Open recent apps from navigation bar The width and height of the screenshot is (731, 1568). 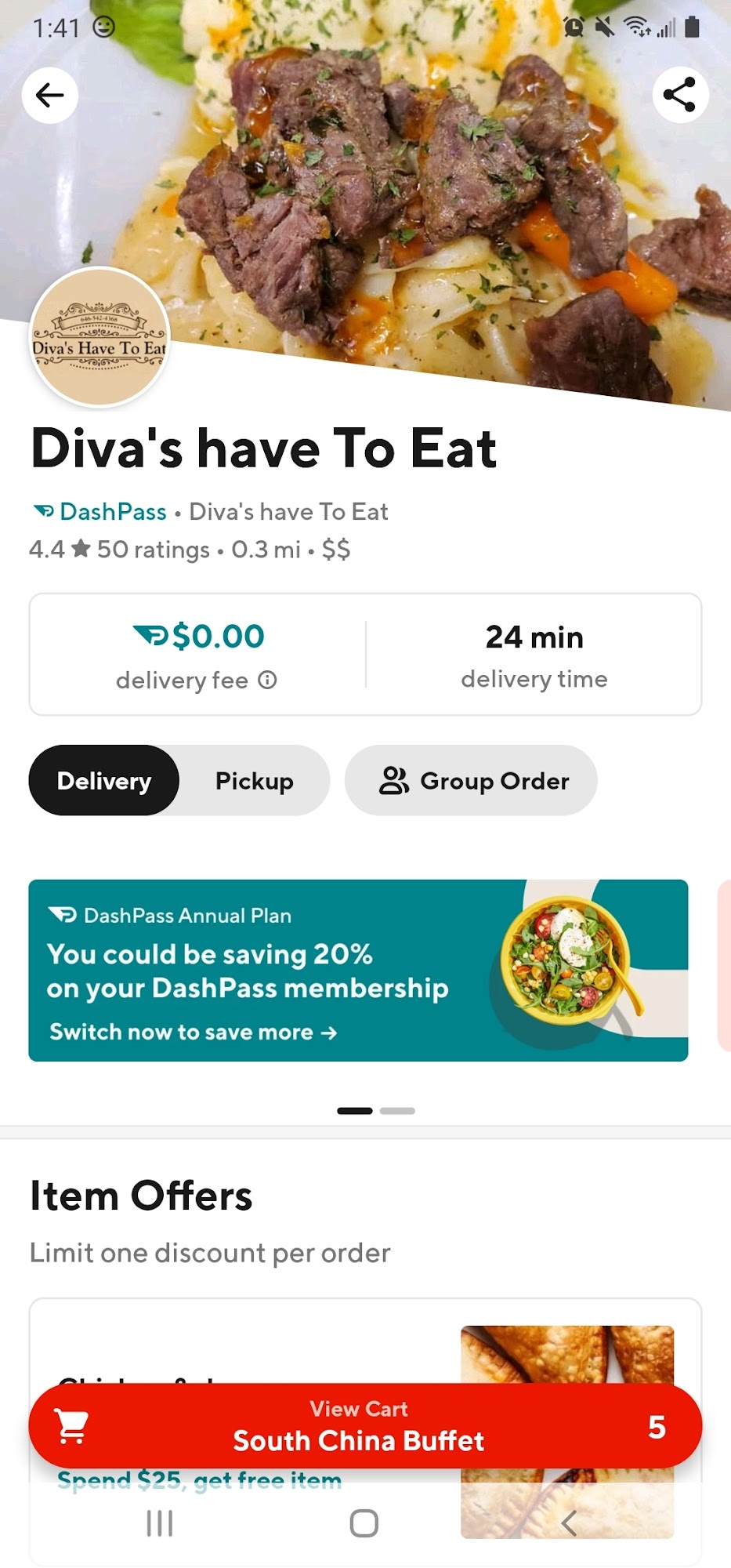click(x=160, y=1523)
